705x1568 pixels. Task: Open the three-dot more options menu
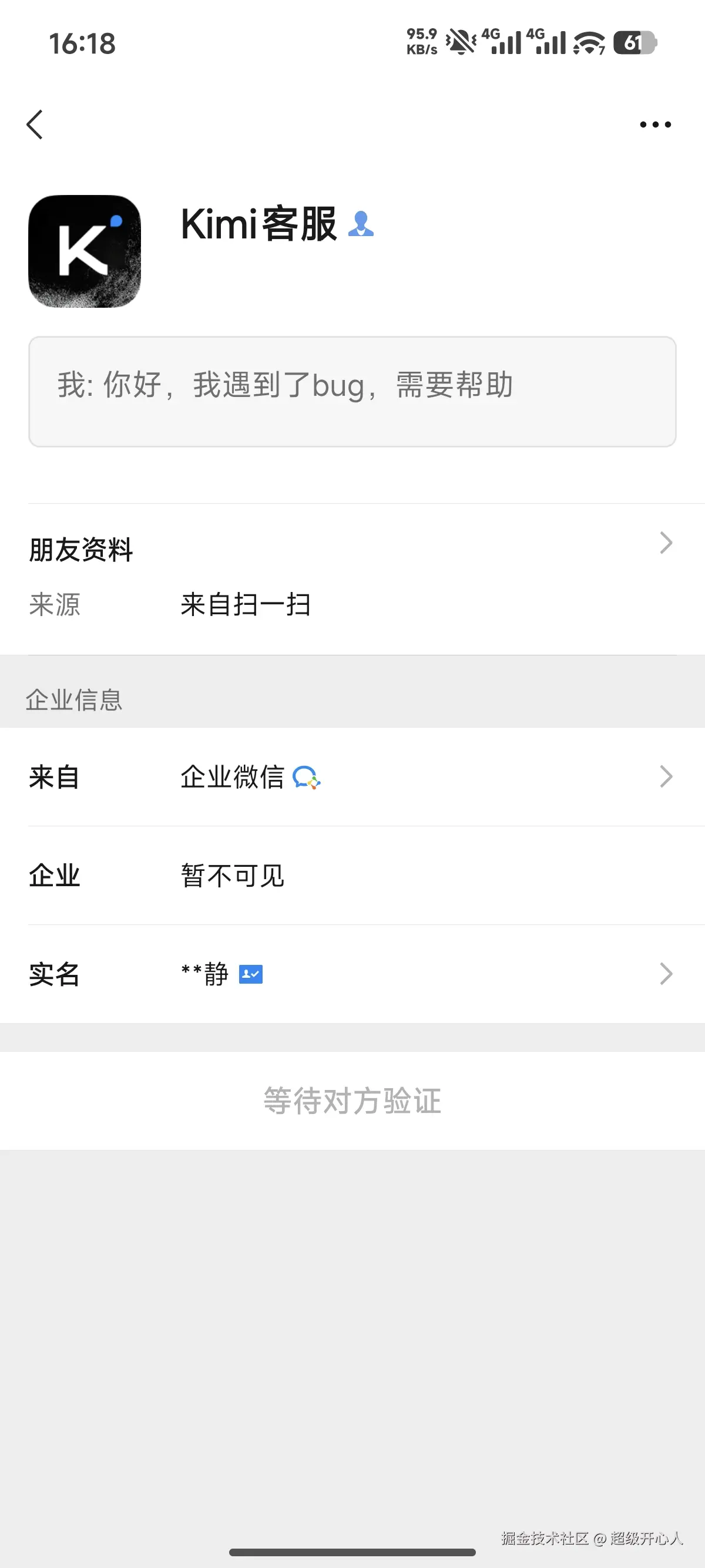point(654,123)
